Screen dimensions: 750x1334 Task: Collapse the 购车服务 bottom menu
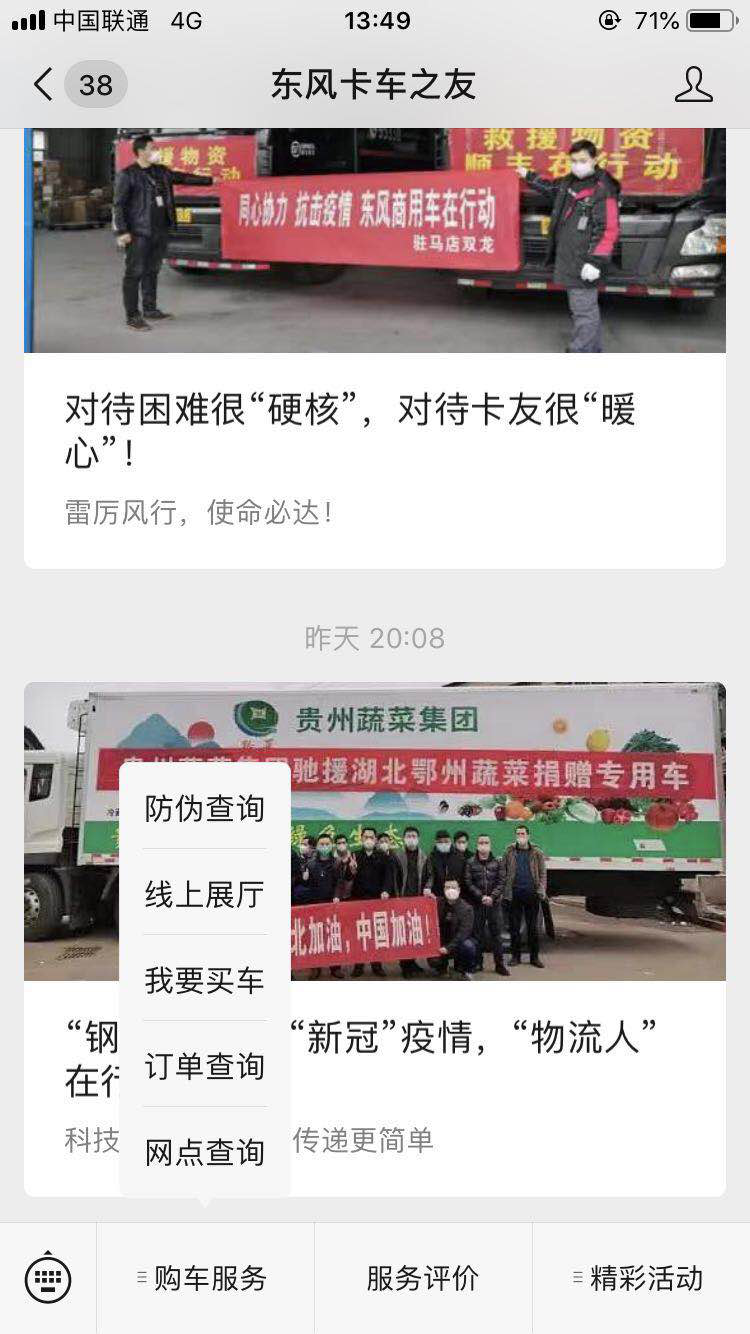click(x=205, y=1278)
